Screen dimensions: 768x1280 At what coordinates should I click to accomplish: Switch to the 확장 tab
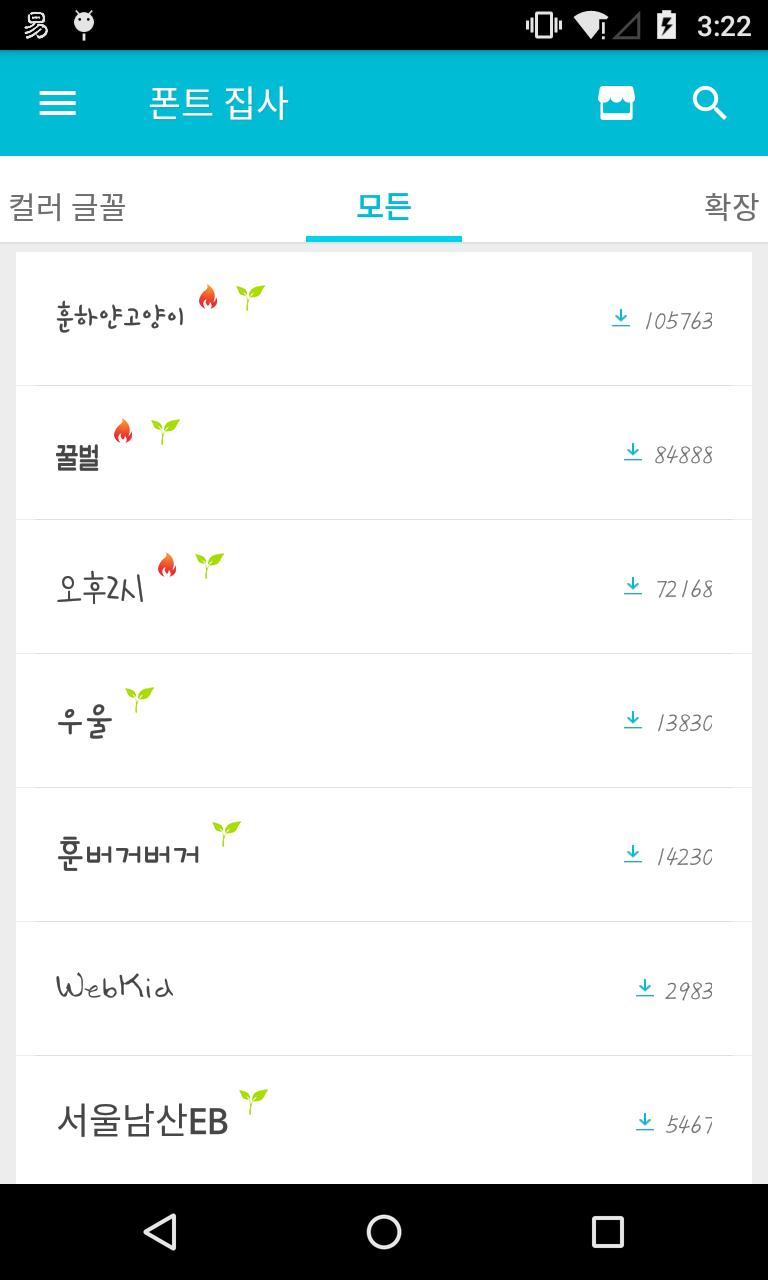coord(731,206)
